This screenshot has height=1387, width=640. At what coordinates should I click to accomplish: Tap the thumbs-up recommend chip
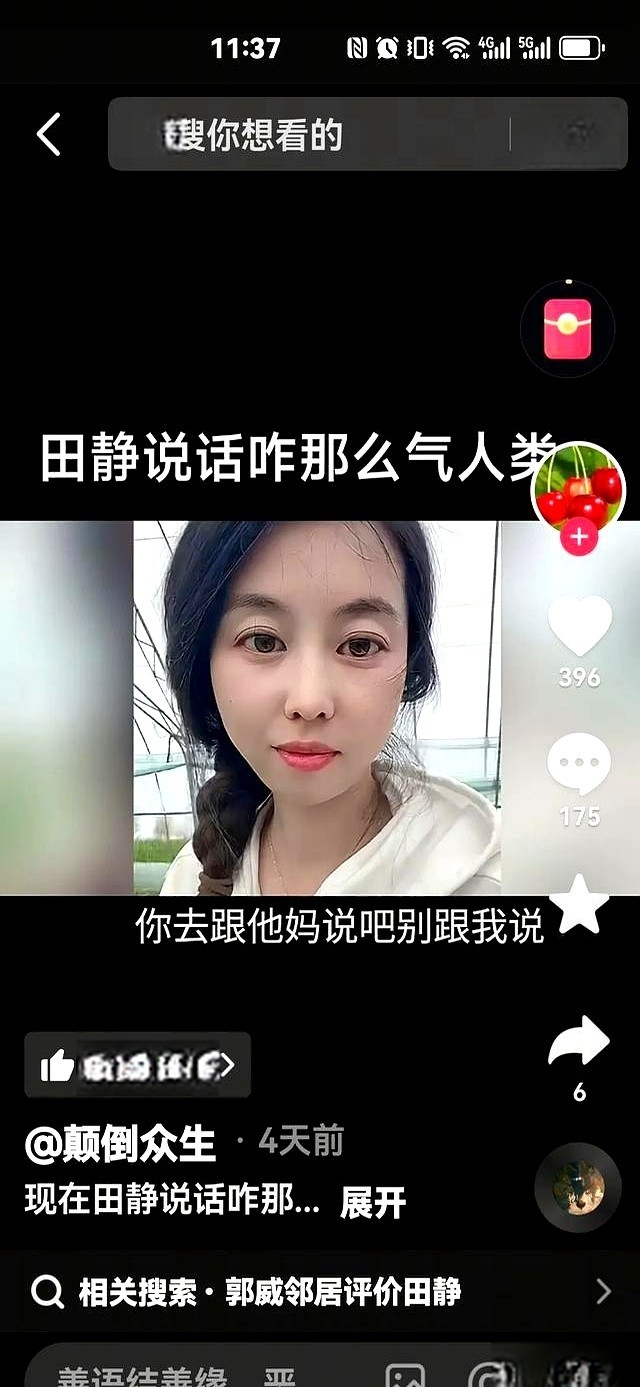coord(137,1066)
